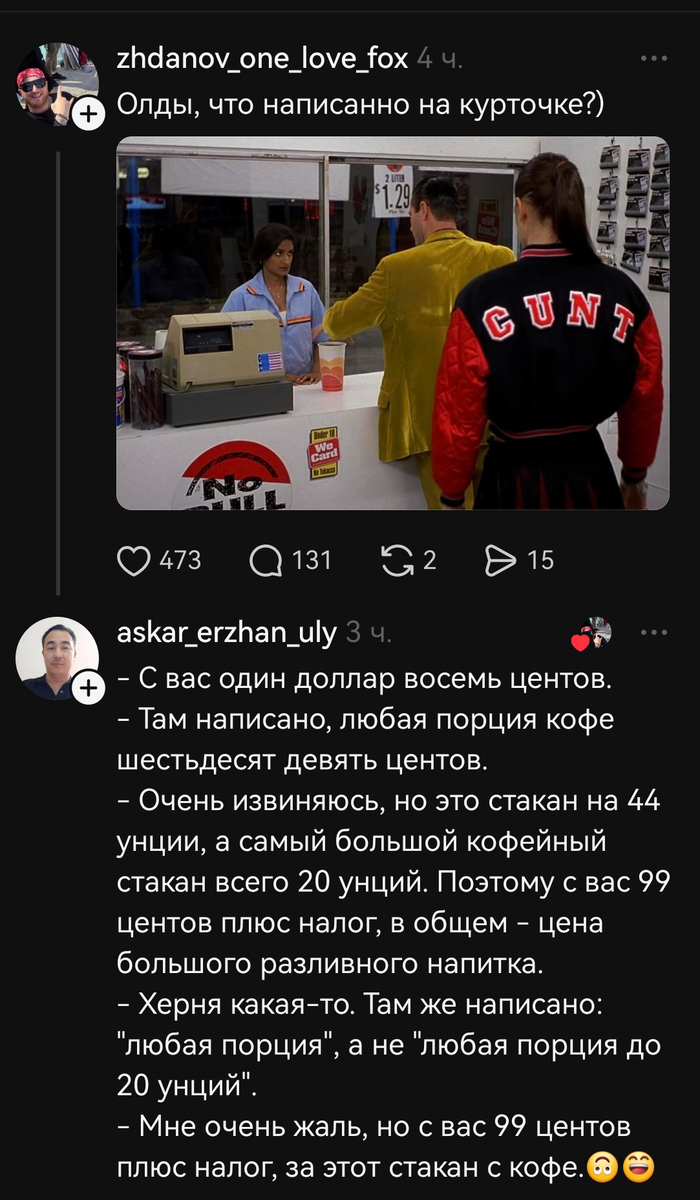Open comments on zhdanov_one_love_fox's post
The width and height of the screenshot is (700, 1200).
pos(267,561)
